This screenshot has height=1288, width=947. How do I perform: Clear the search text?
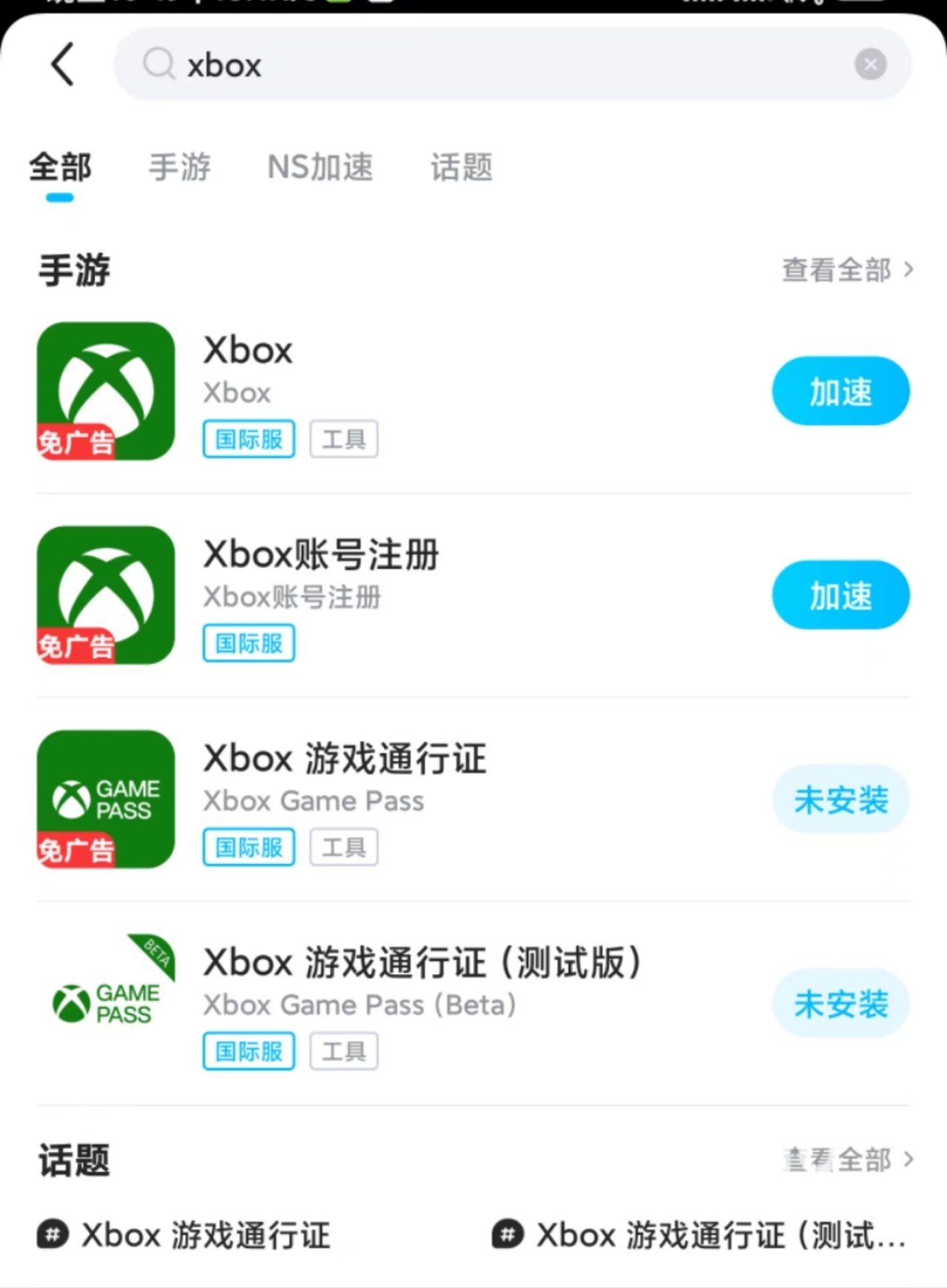click(x=870, y=65)
